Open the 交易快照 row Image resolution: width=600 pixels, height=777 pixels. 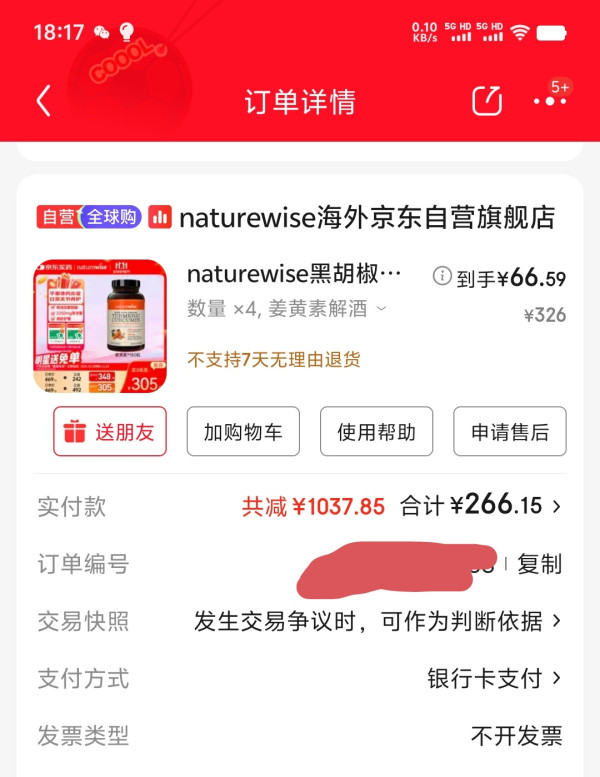pyautogui.click(x=378, y=621)
